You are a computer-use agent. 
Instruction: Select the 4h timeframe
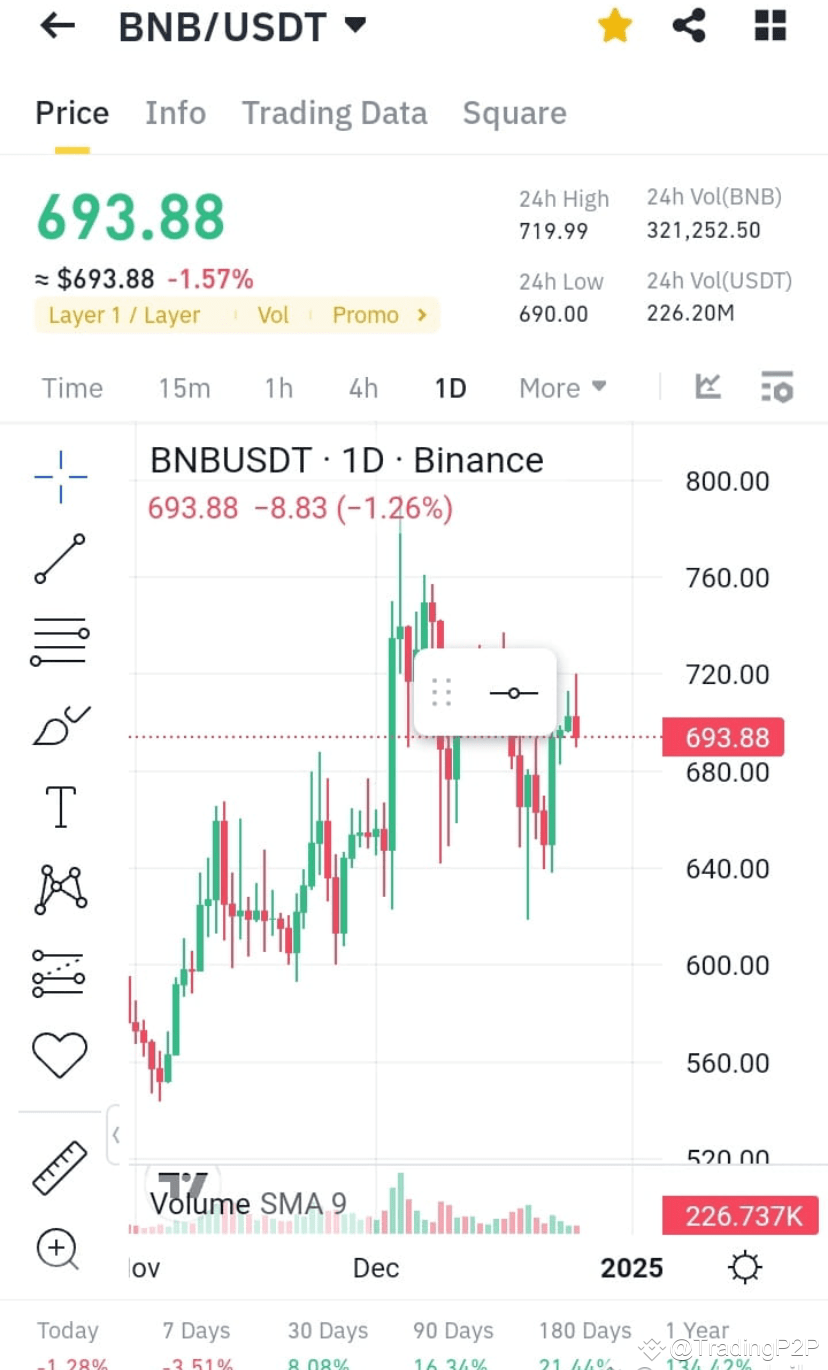tap(362, 388)
